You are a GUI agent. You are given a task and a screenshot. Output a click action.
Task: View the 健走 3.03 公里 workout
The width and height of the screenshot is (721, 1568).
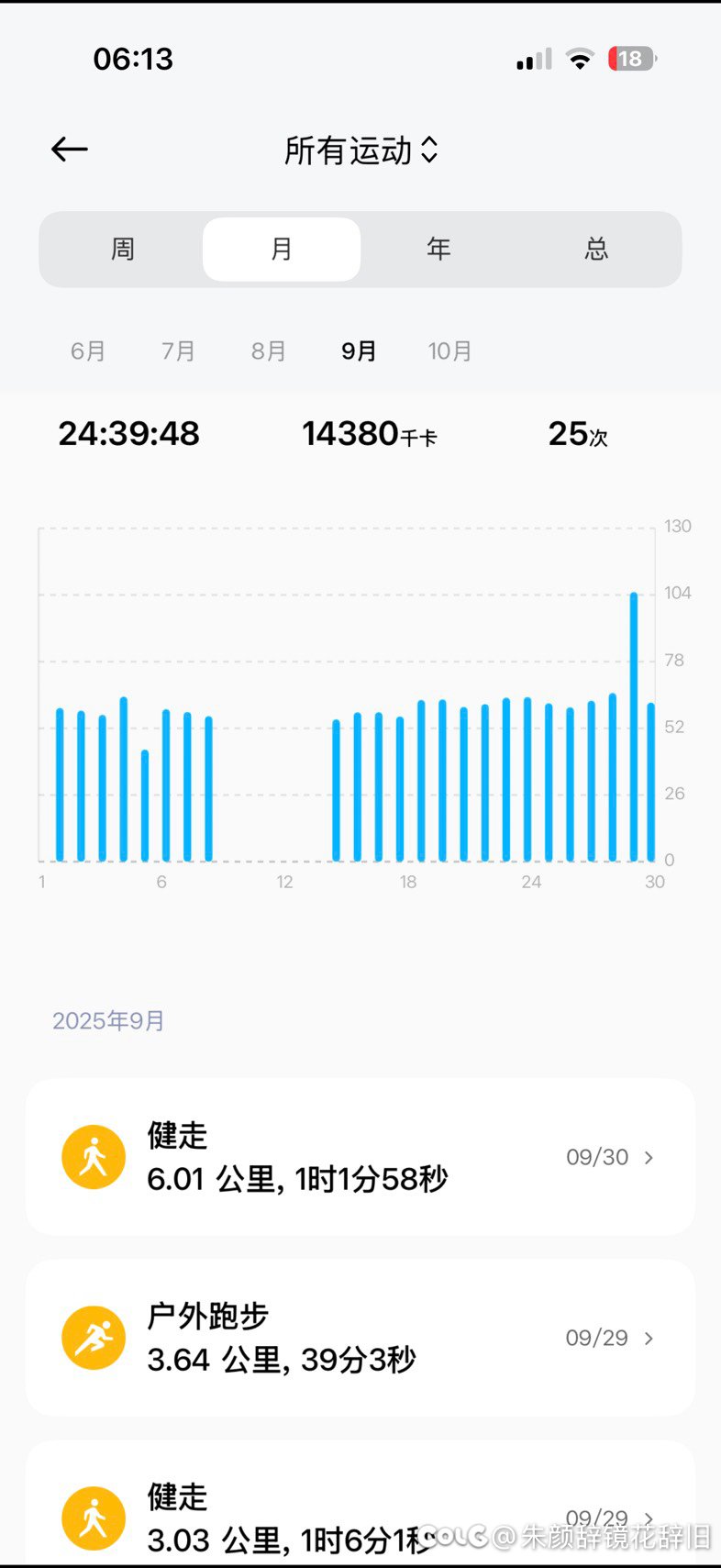click(360, 1514)
